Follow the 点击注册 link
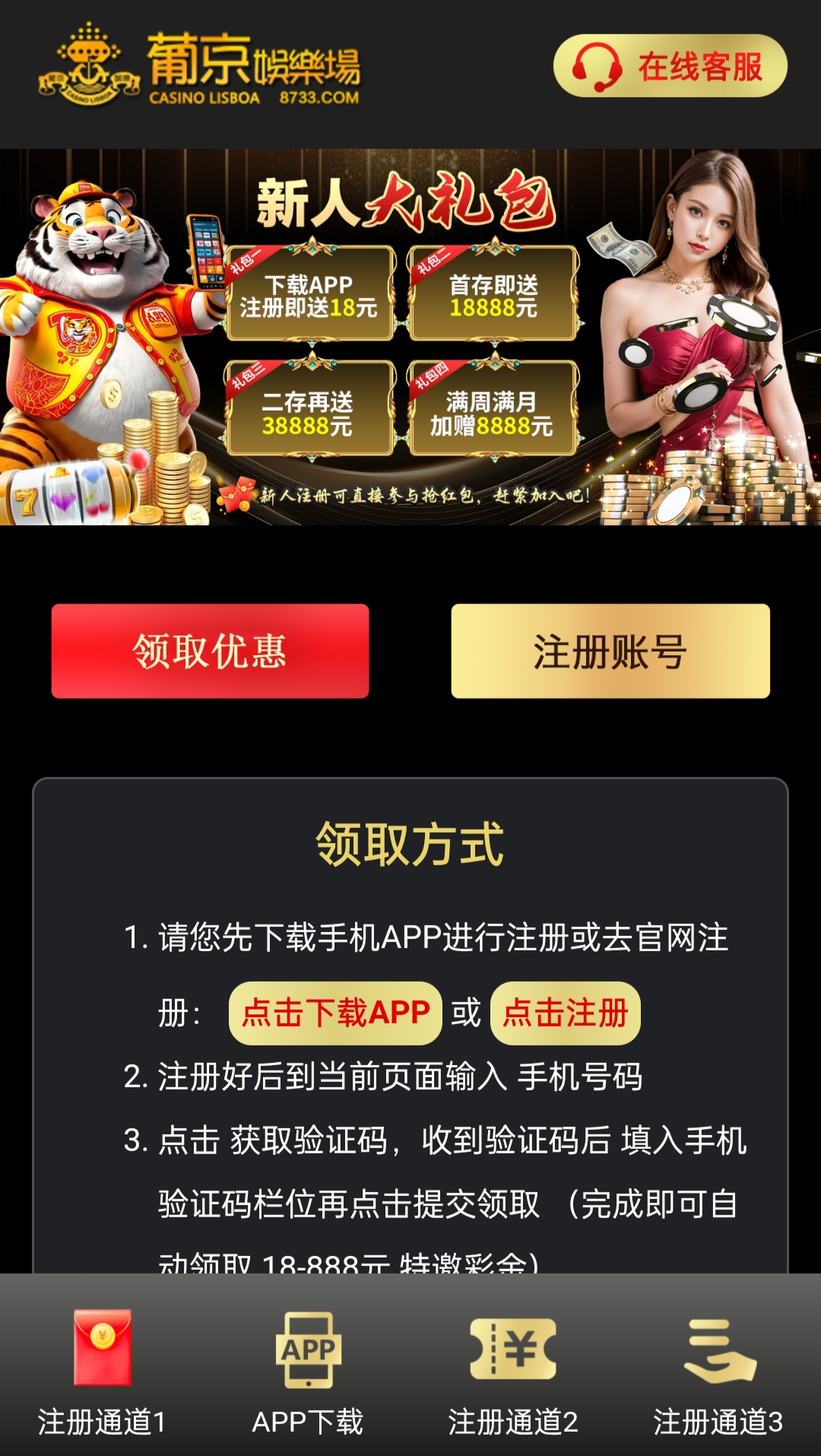The height and width of the screenshot is (1456, 821). (565, 1013)
